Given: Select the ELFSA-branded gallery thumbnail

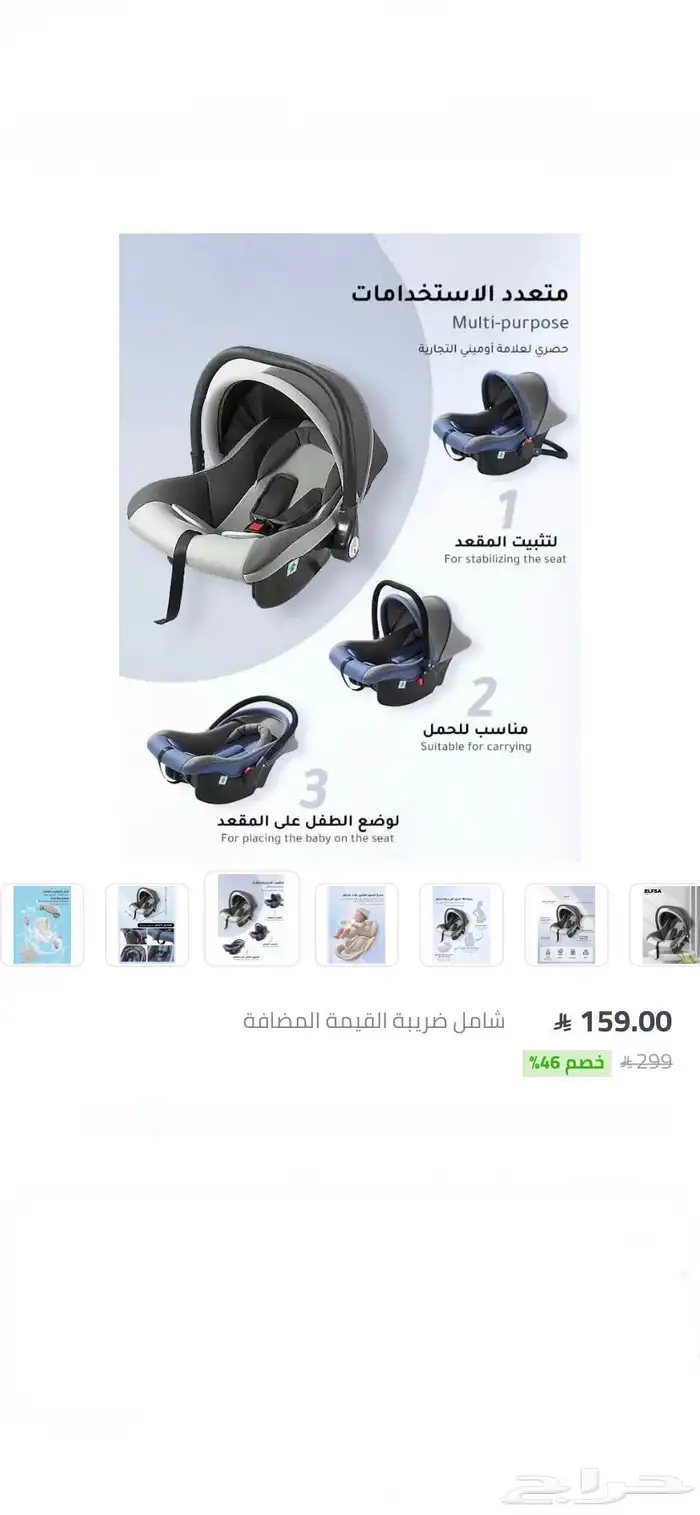Looking at the screenshot, I should 667,924.
